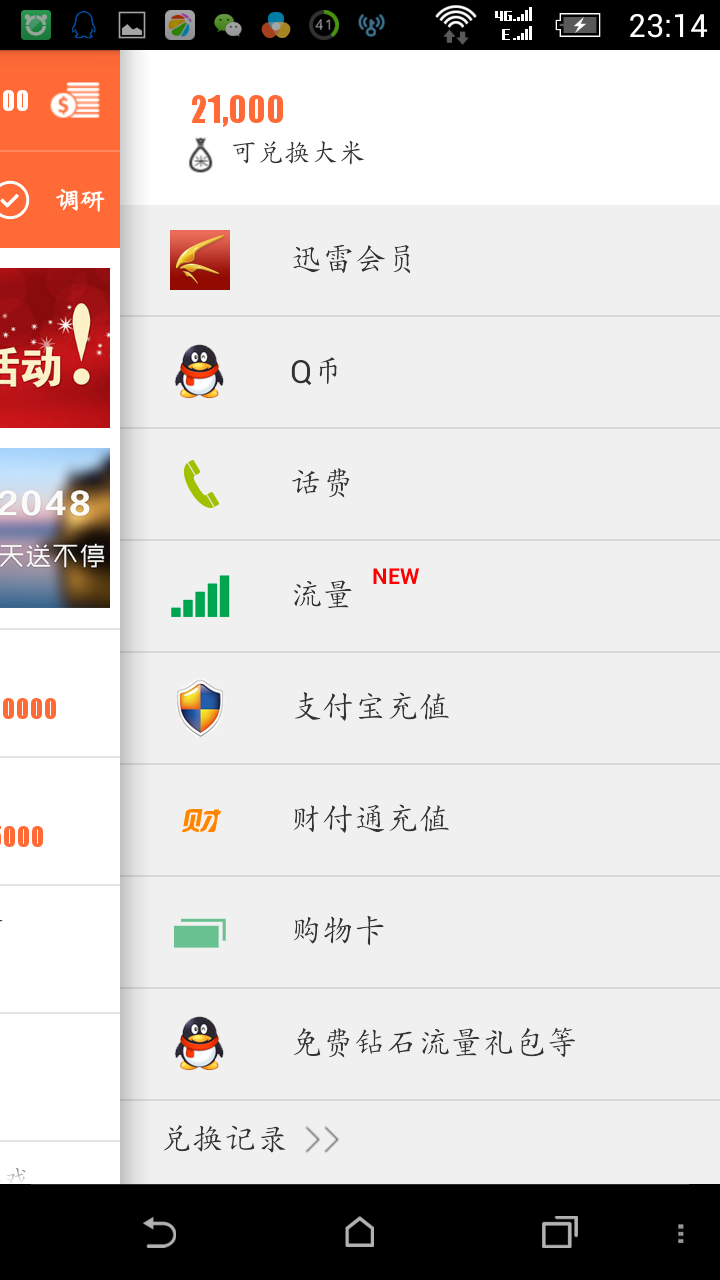Select 财付通充值 row
Screen dimensions: 720x1280
(x=420, y=820)
